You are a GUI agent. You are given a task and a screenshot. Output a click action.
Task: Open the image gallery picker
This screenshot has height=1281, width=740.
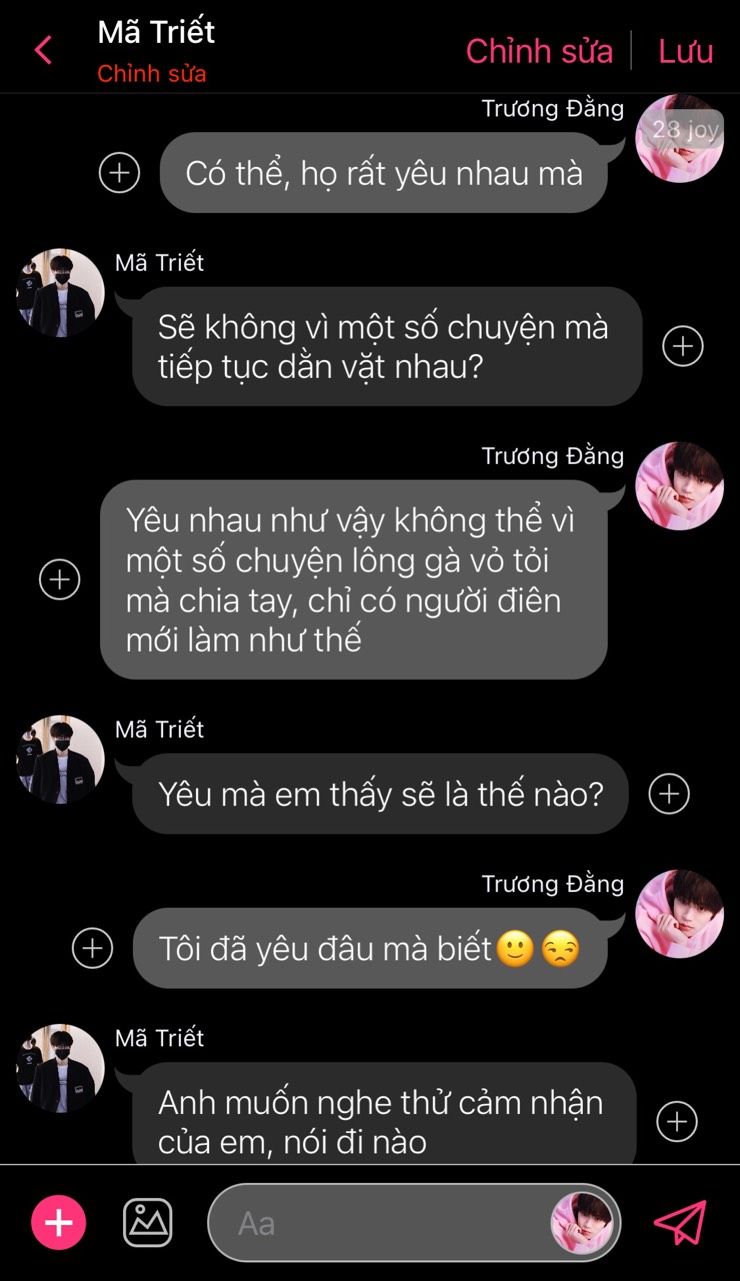click(x=147, y=1222)
